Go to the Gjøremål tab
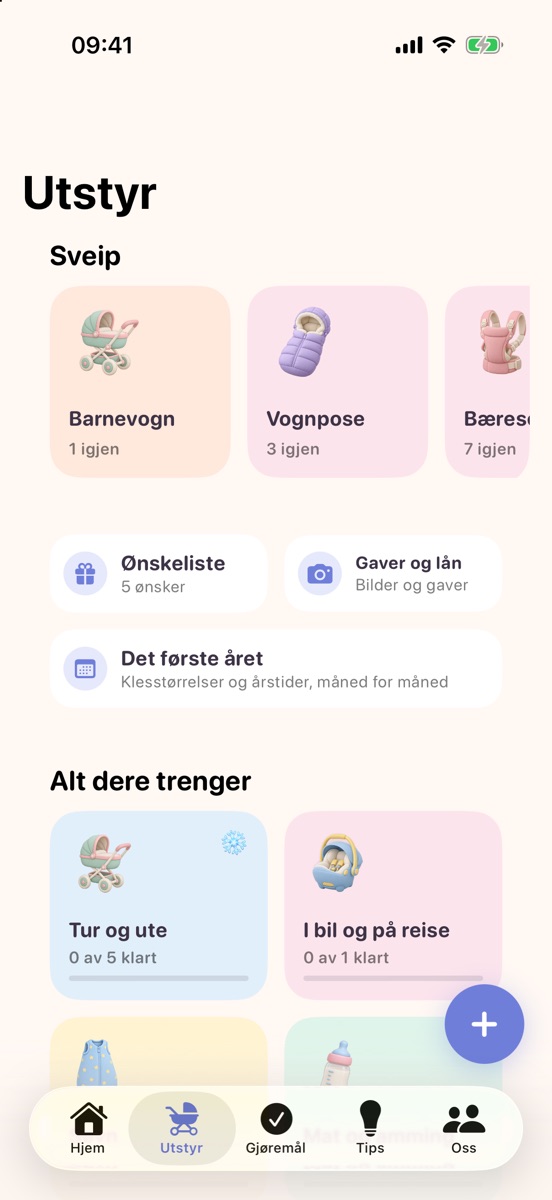This screenshot has width=552, height=1200. tap(276, 1128)
